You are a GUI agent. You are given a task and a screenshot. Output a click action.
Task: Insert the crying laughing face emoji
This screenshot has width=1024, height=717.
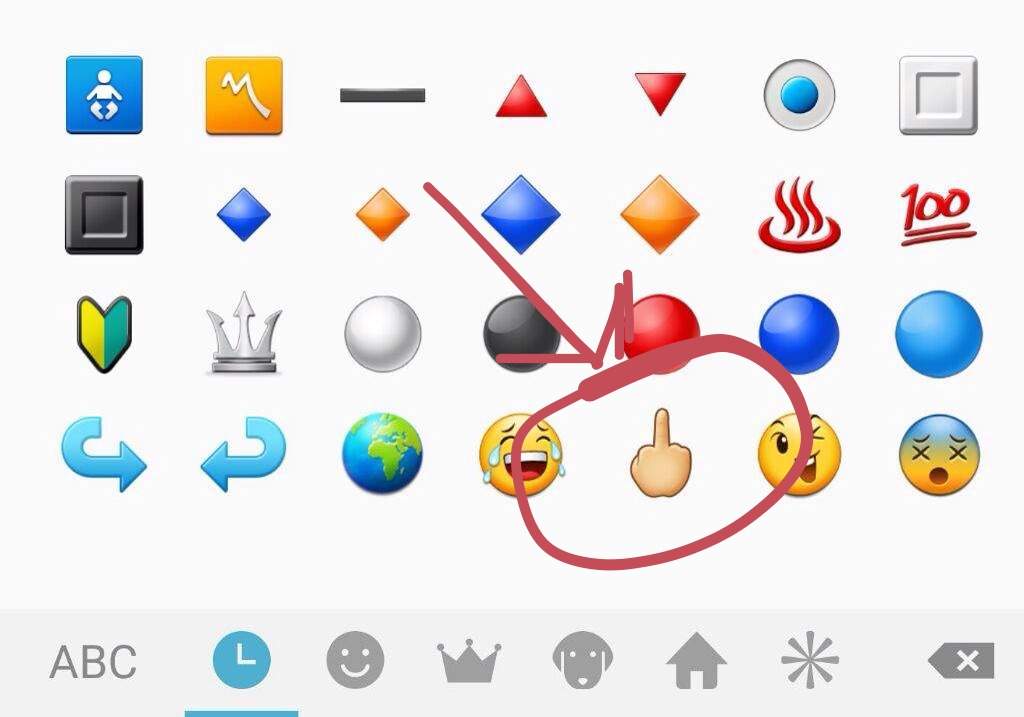tap(521, 455)
